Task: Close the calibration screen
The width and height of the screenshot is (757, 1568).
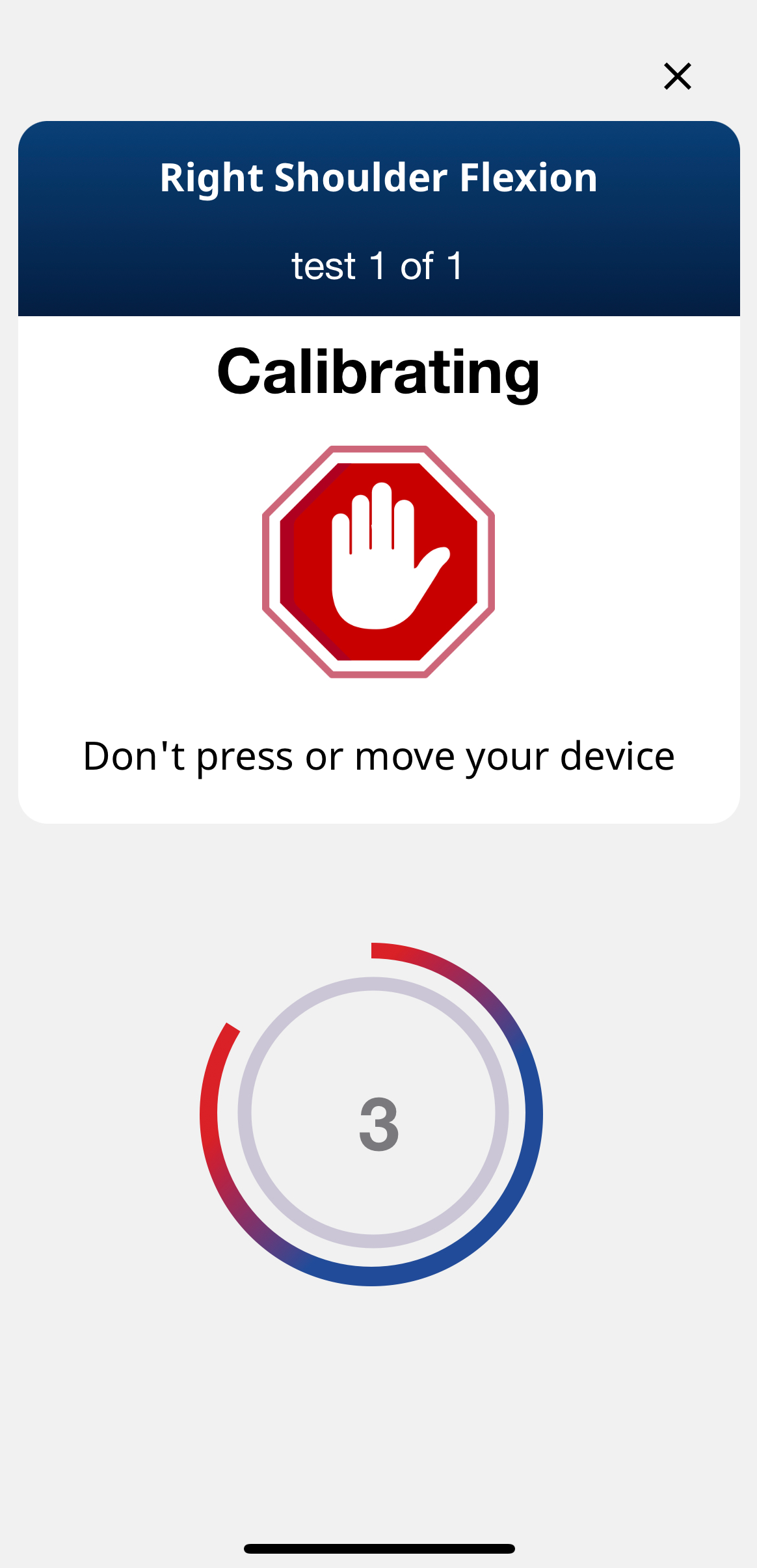Action: (x=677, y=77)
